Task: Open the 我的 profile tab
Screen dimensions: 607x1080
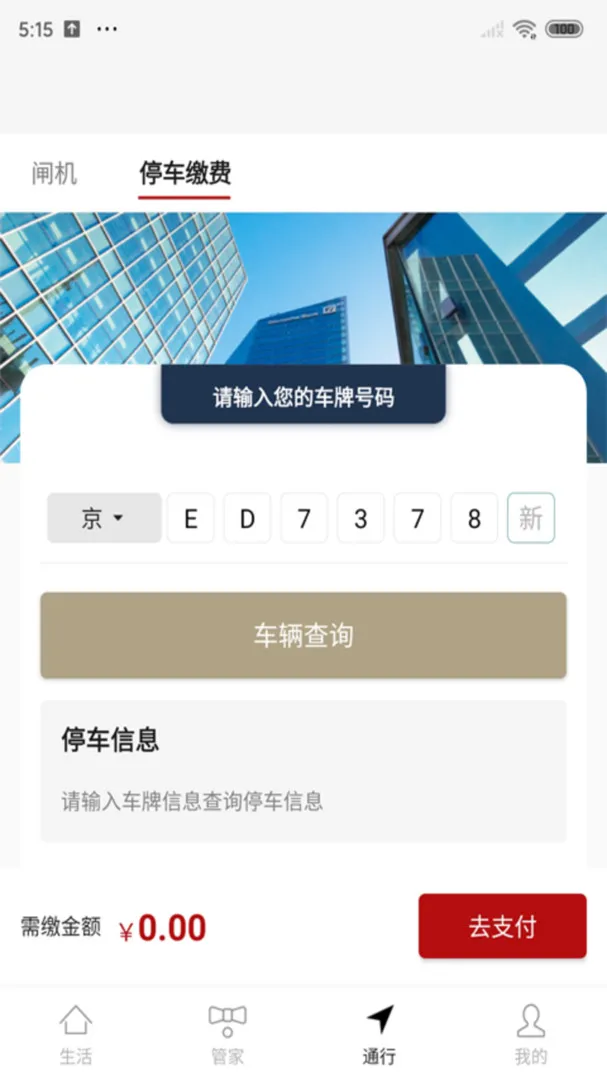Action: 531,1034
